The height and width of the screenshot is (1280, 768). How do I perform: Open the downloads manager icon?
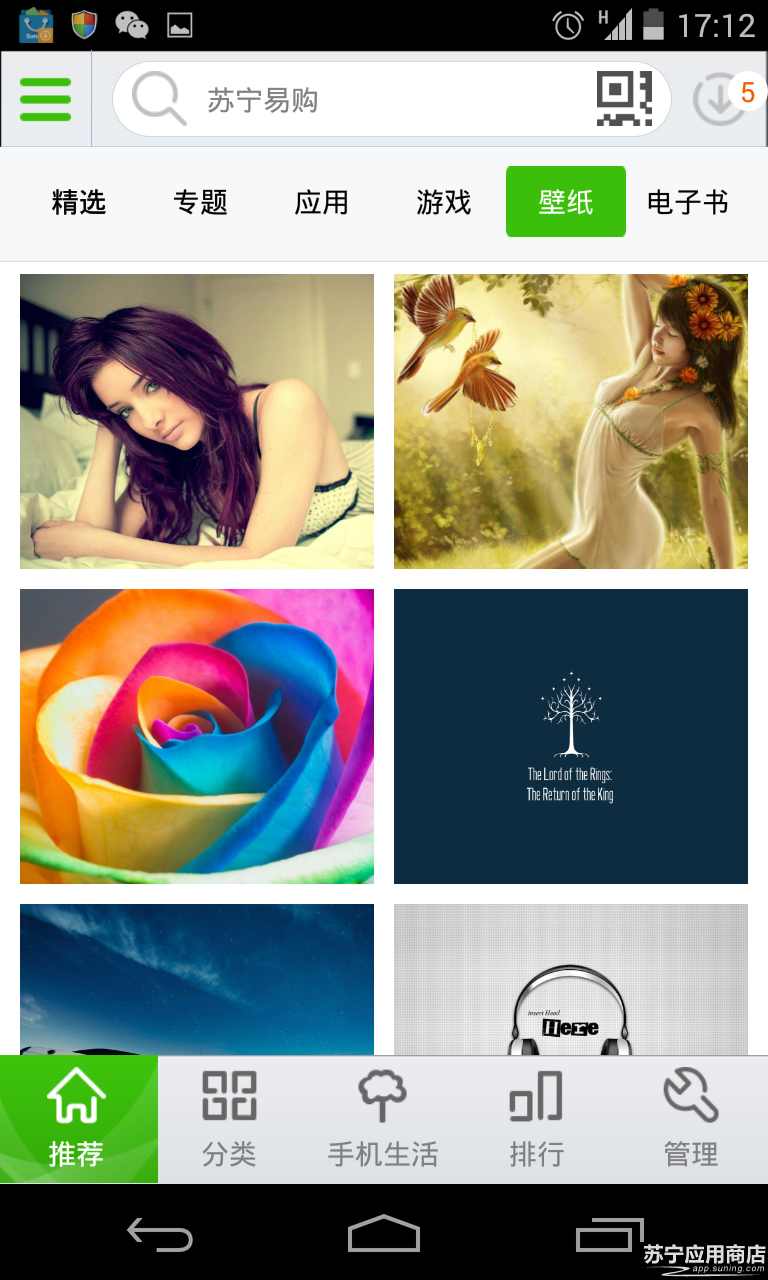720,99
